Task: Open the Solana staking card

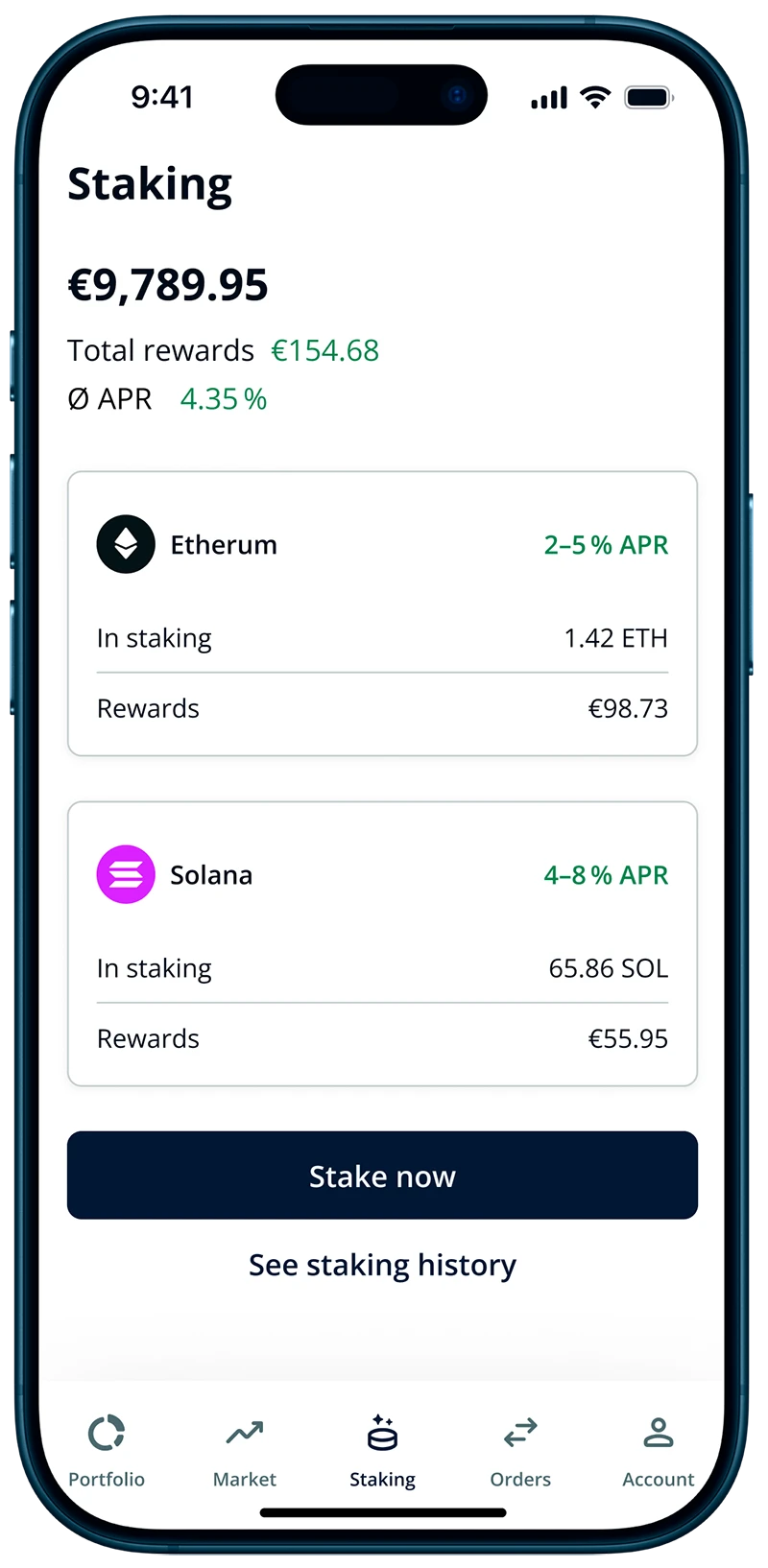Action: [382, 942]
